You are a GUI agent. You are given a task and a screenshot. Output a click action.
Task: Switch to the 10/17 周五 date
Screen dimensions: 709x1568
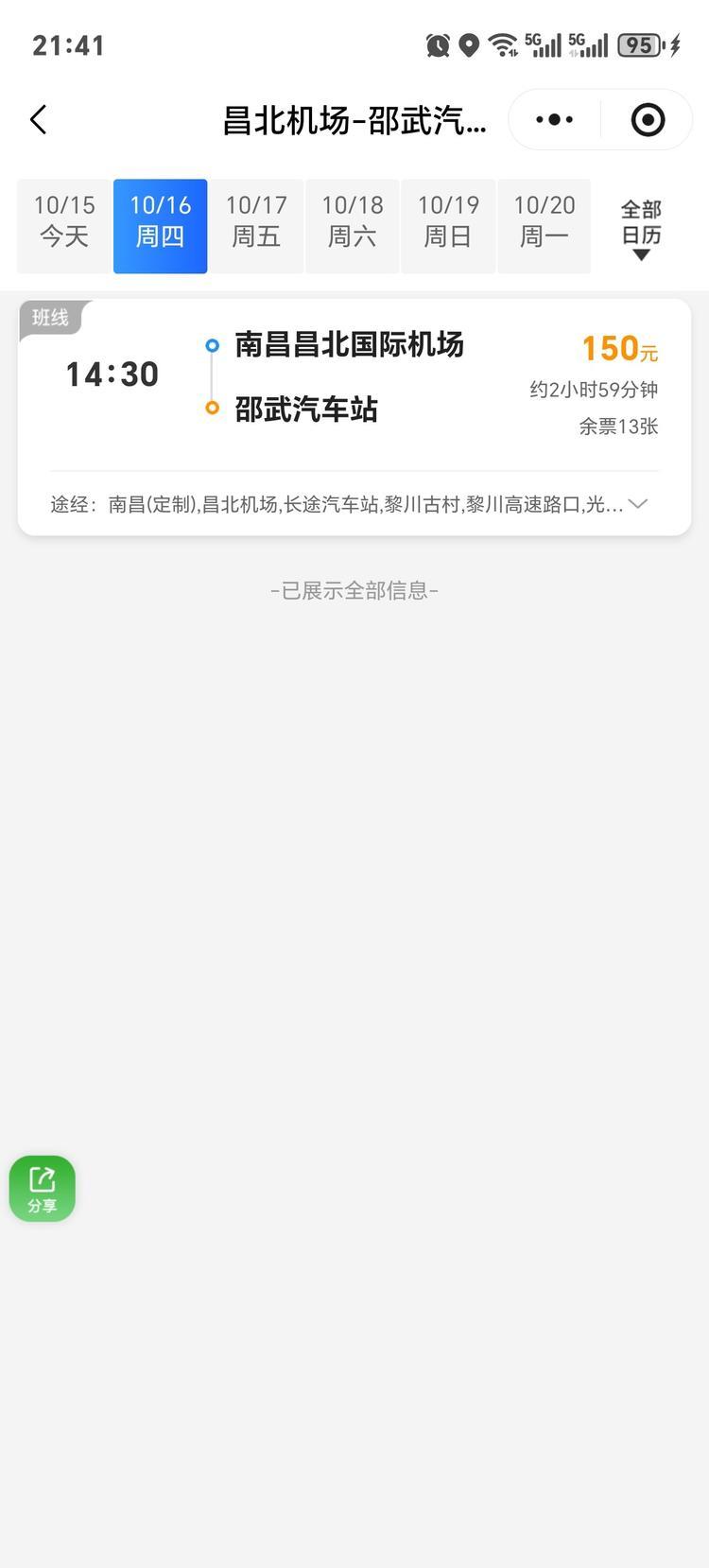[256, 226]
